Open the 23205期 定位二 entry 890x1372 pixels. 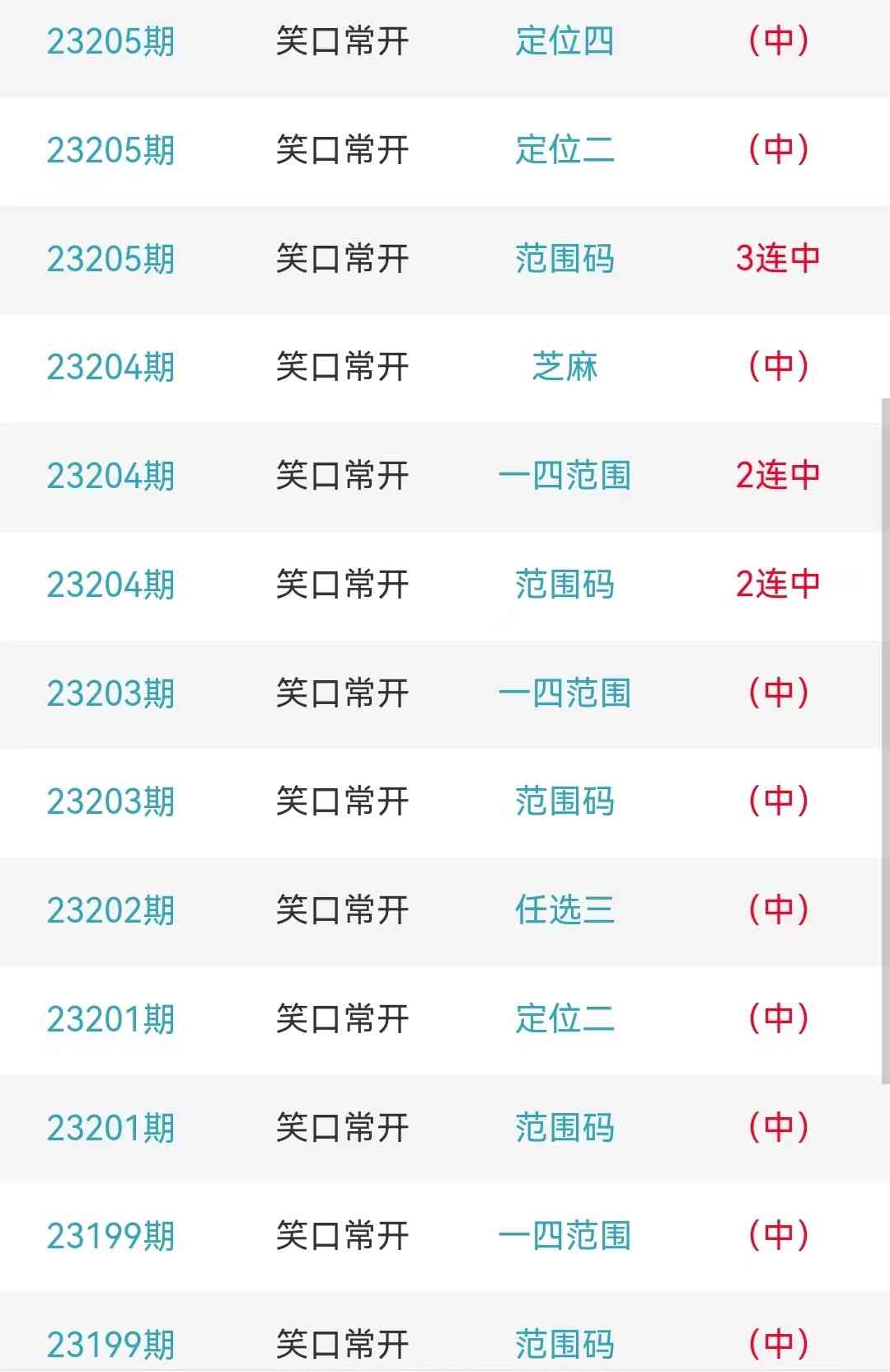coord(564,150)
